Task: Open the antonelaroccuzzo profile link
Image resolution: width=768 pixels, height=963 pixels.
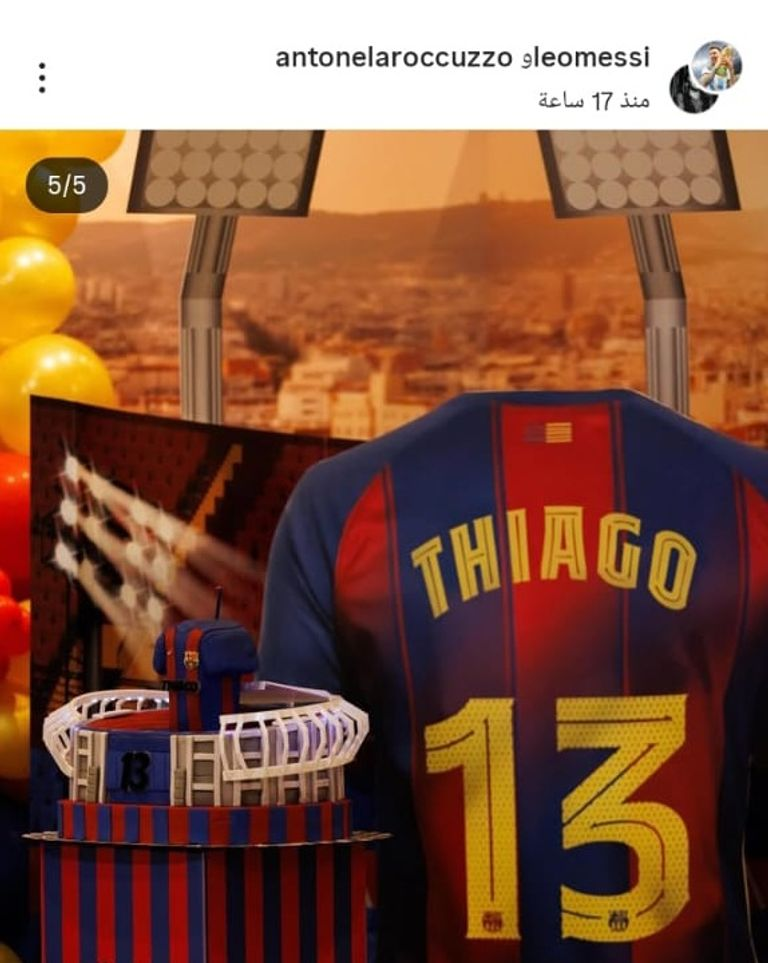Action: click(393, 58)
